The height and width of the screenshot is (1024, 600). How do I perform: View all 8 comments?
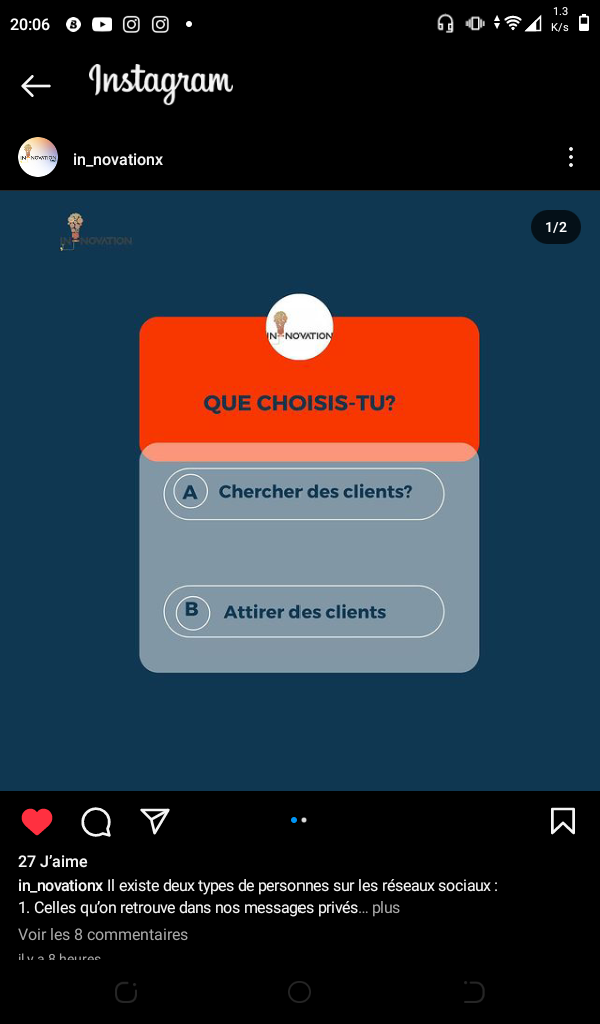pyautogui.click(x=103, y=935)
